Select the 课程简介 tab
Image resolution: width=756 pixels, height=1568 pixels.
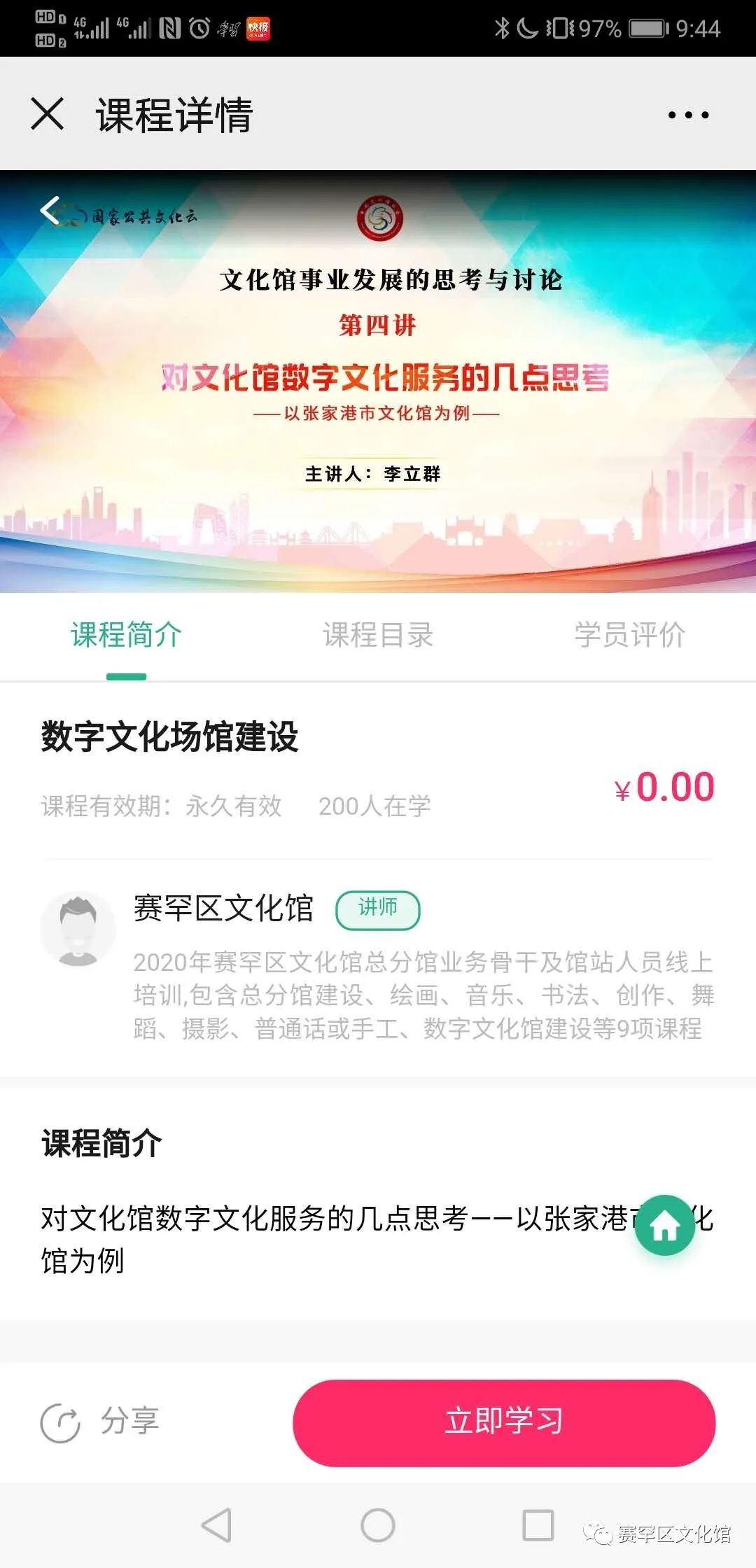(126, 635)
